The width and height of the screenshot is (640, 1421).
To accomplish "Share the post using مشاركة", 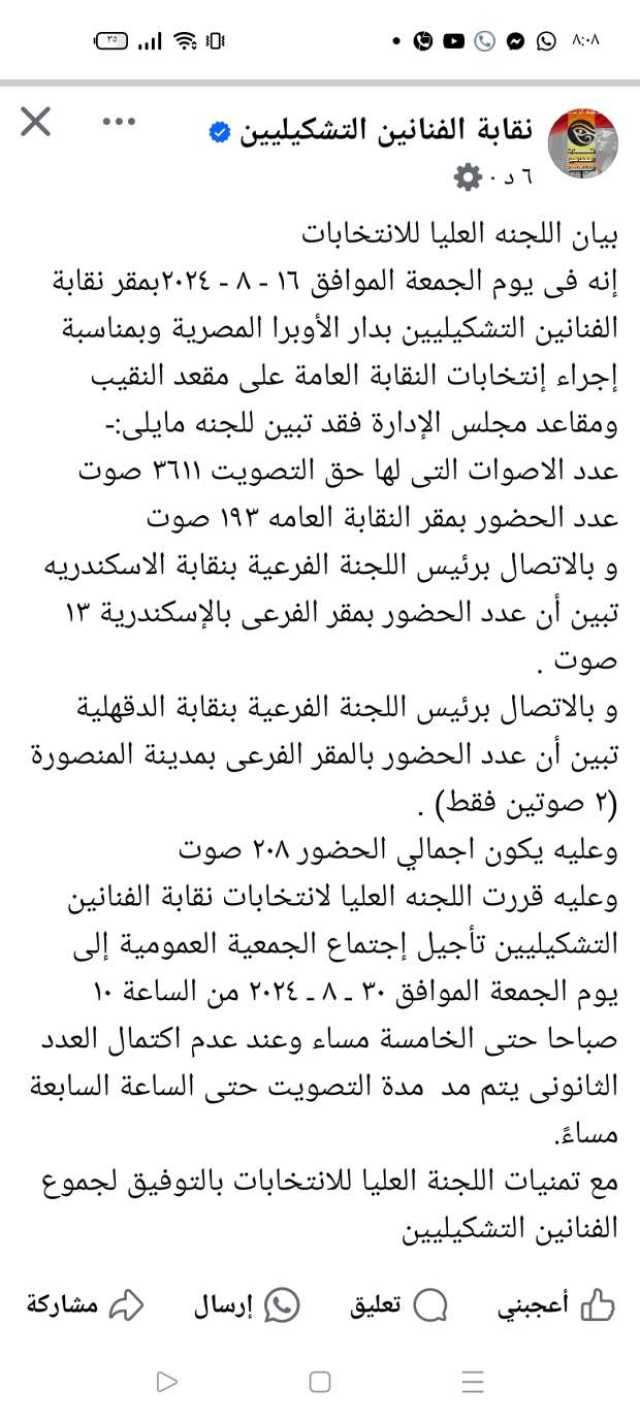I will [x=85, y=1306].
